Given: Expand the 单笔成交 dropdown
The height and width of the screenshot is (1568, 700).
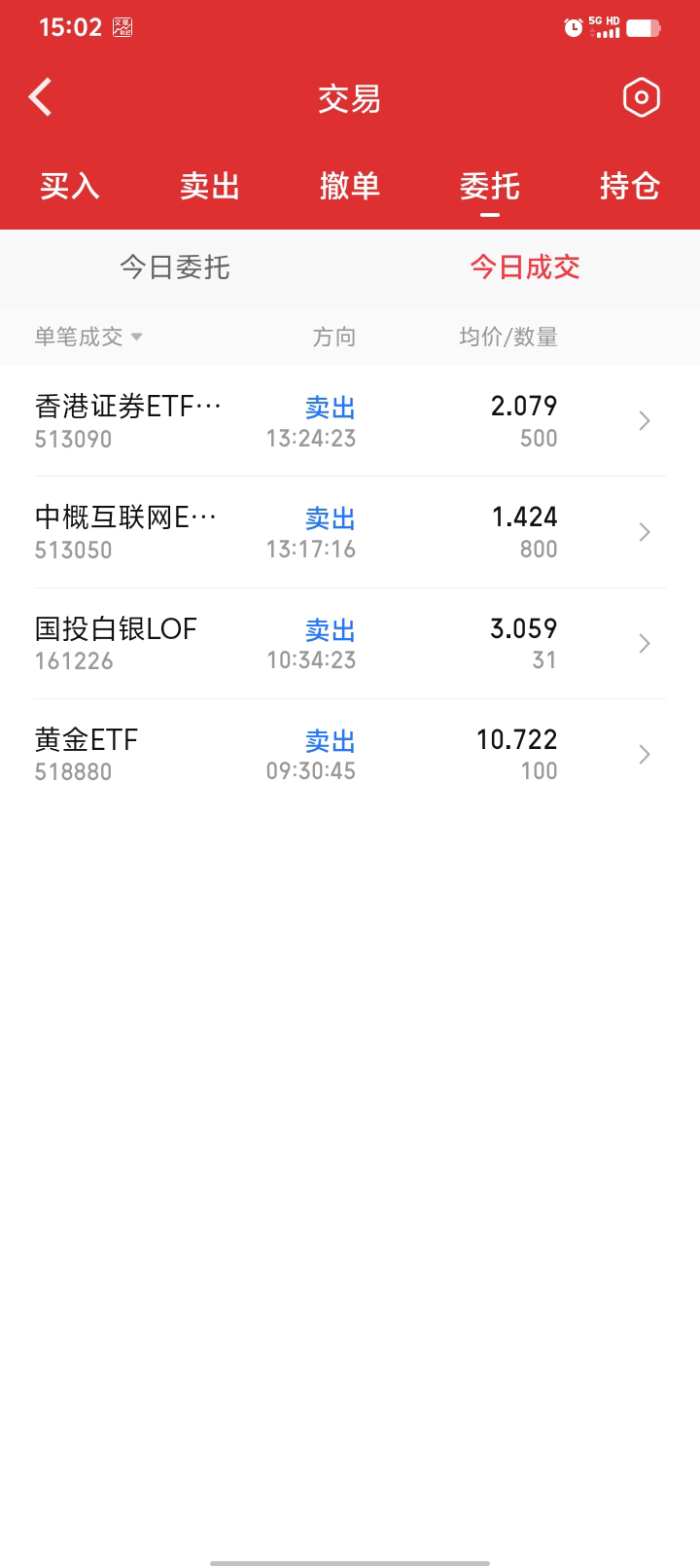Looking at the screenshot, I should point(89,337).
